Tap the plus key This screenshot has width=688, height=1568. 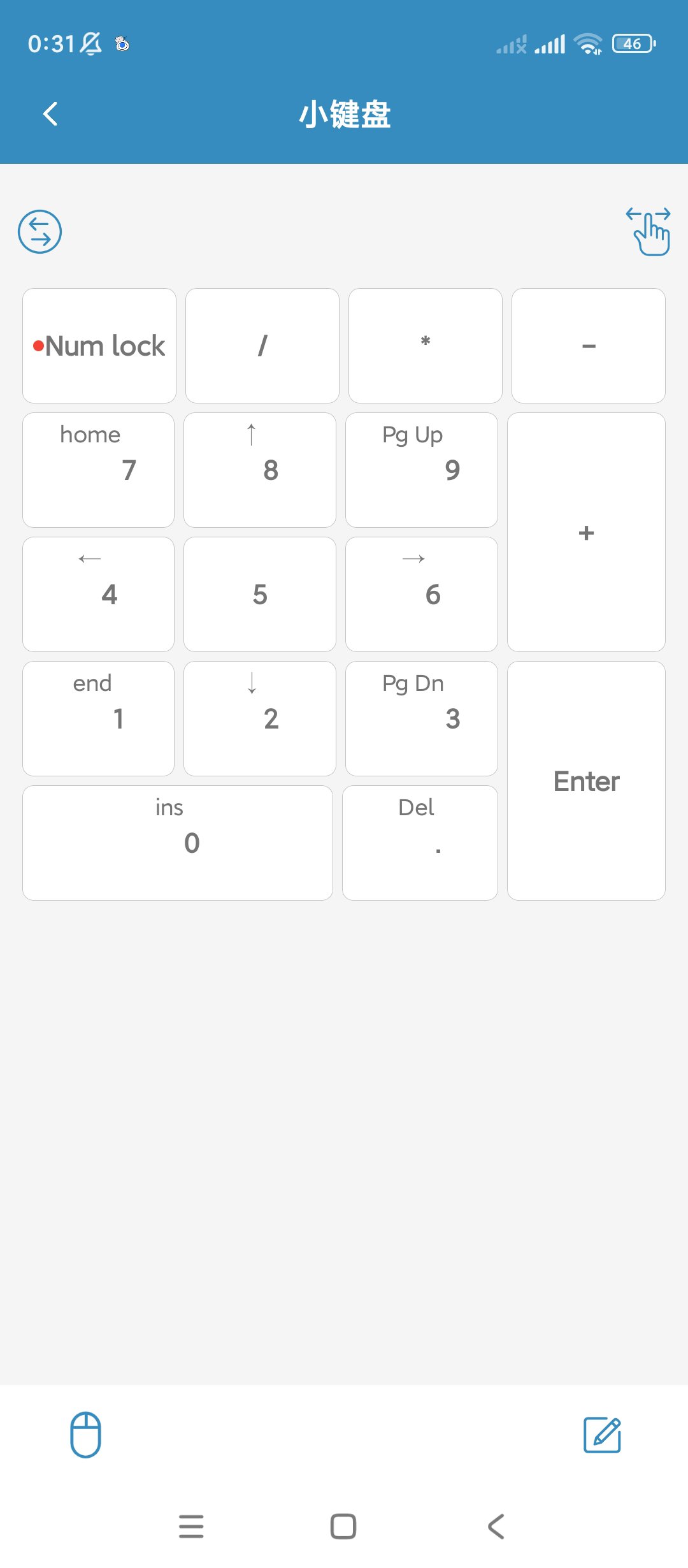tap(586, 532)
